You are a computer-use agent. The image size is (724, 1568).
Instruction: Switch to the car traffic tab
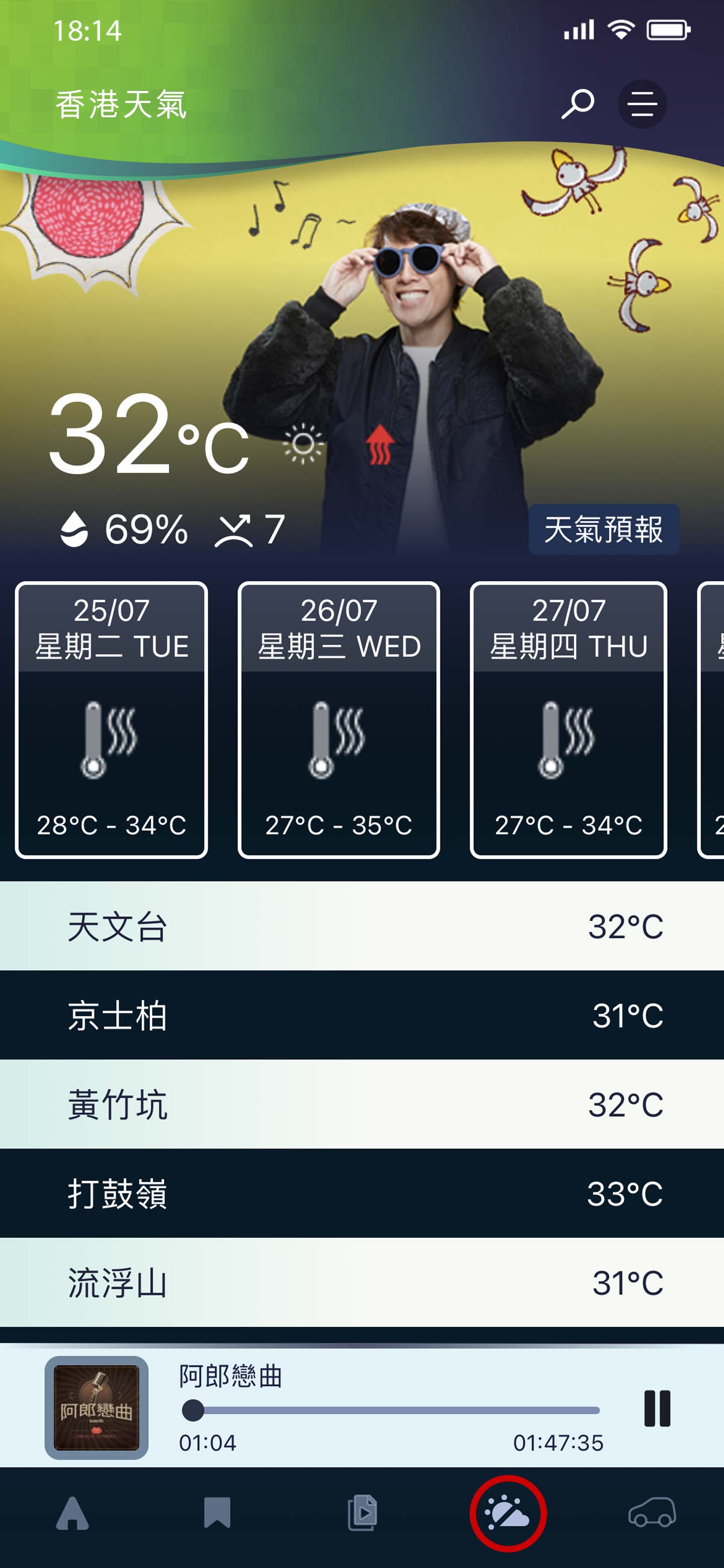click(652, 1513)
